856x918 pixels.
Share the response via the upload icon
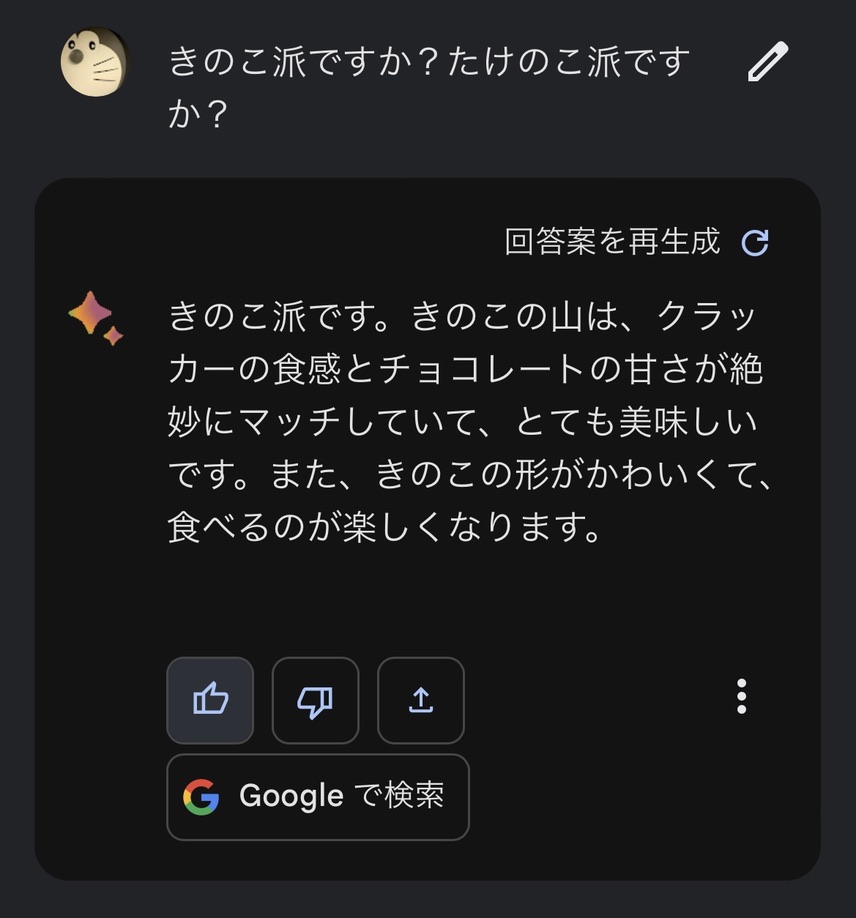(420, 700)
